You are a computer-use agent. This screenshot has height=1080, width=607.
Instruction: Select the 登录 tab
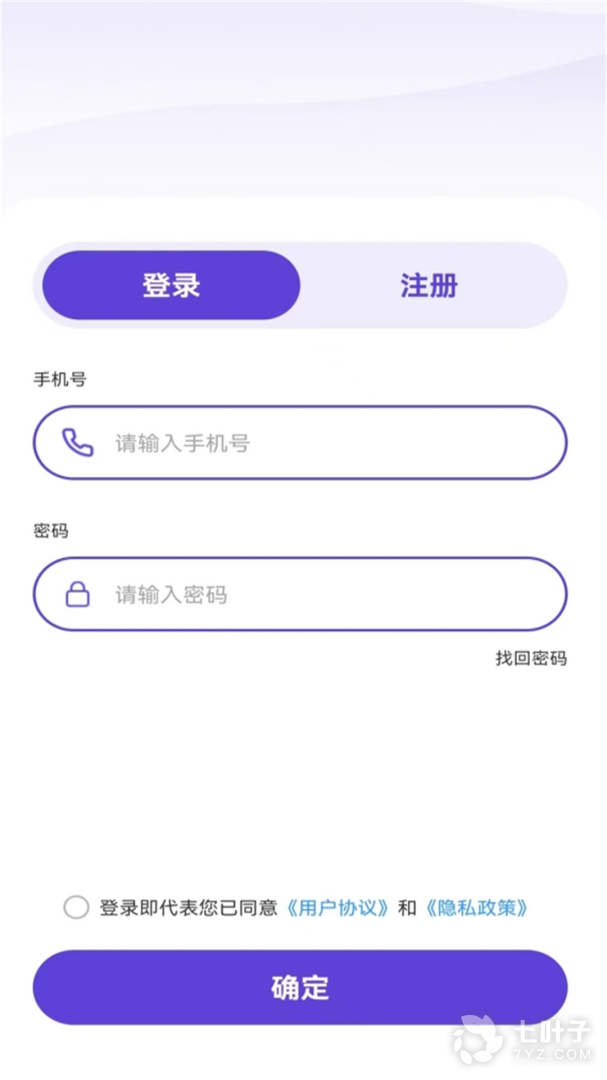171,285
